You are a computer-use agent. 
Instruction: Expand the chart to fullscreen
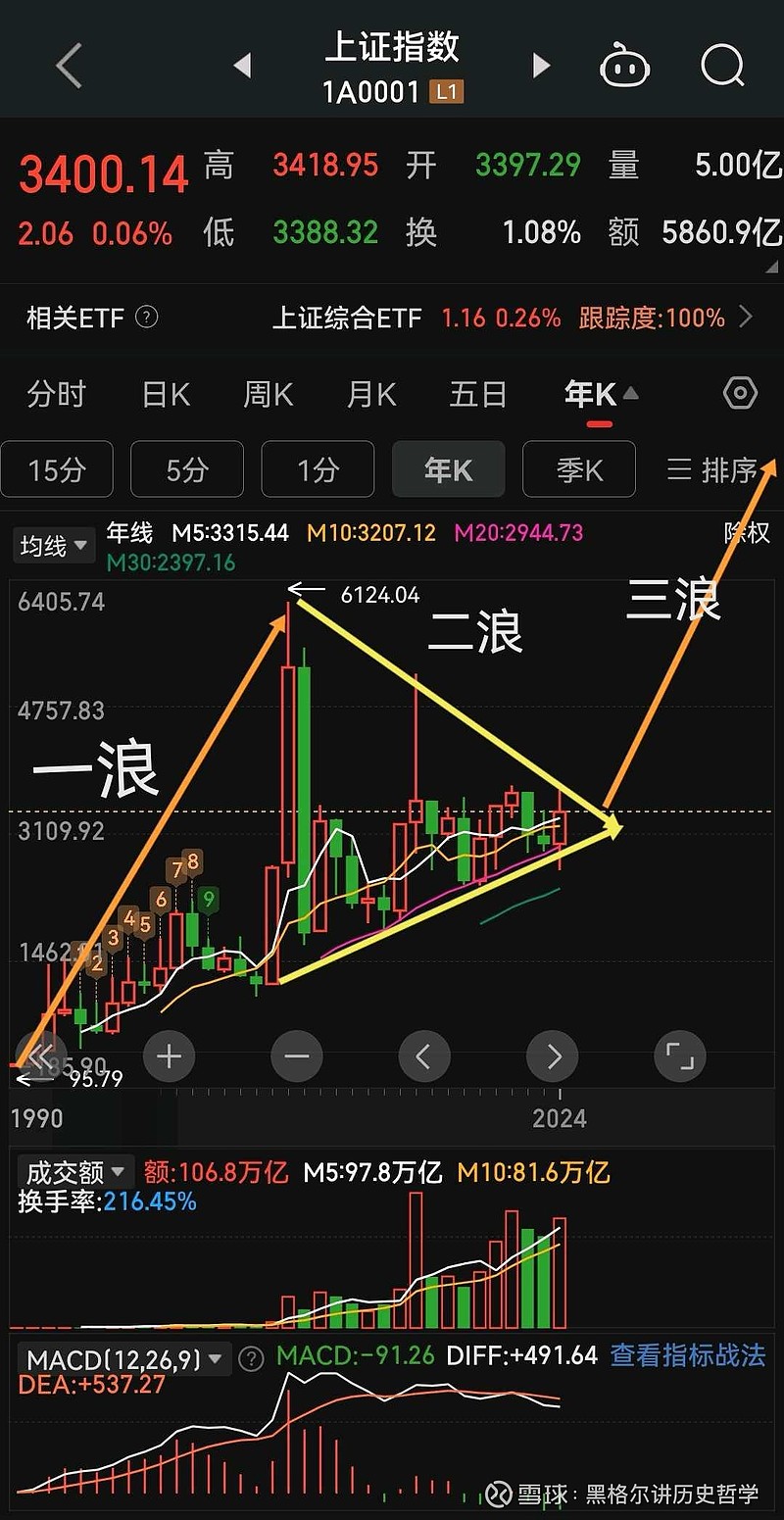tap(679, 1055)
